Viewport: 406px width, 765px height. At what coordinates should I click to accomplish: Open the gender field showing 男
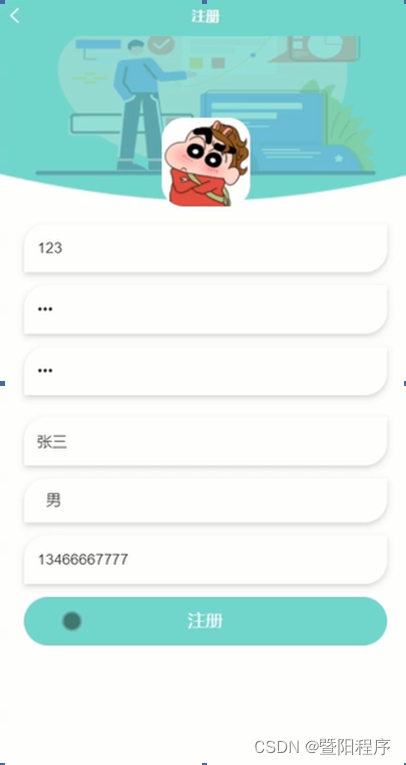pyautogui.click(x=205, y=501)
